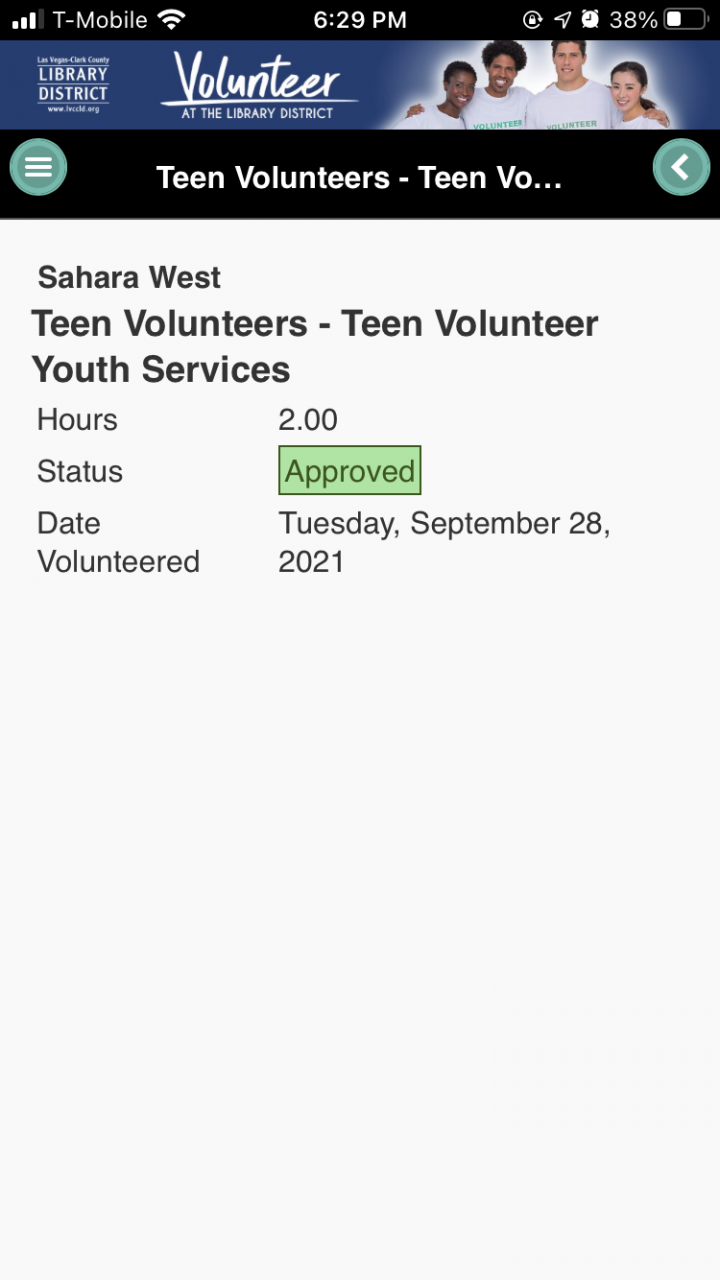Go back using the arrow button
The image size is (720, 1280).
point(681,167)
